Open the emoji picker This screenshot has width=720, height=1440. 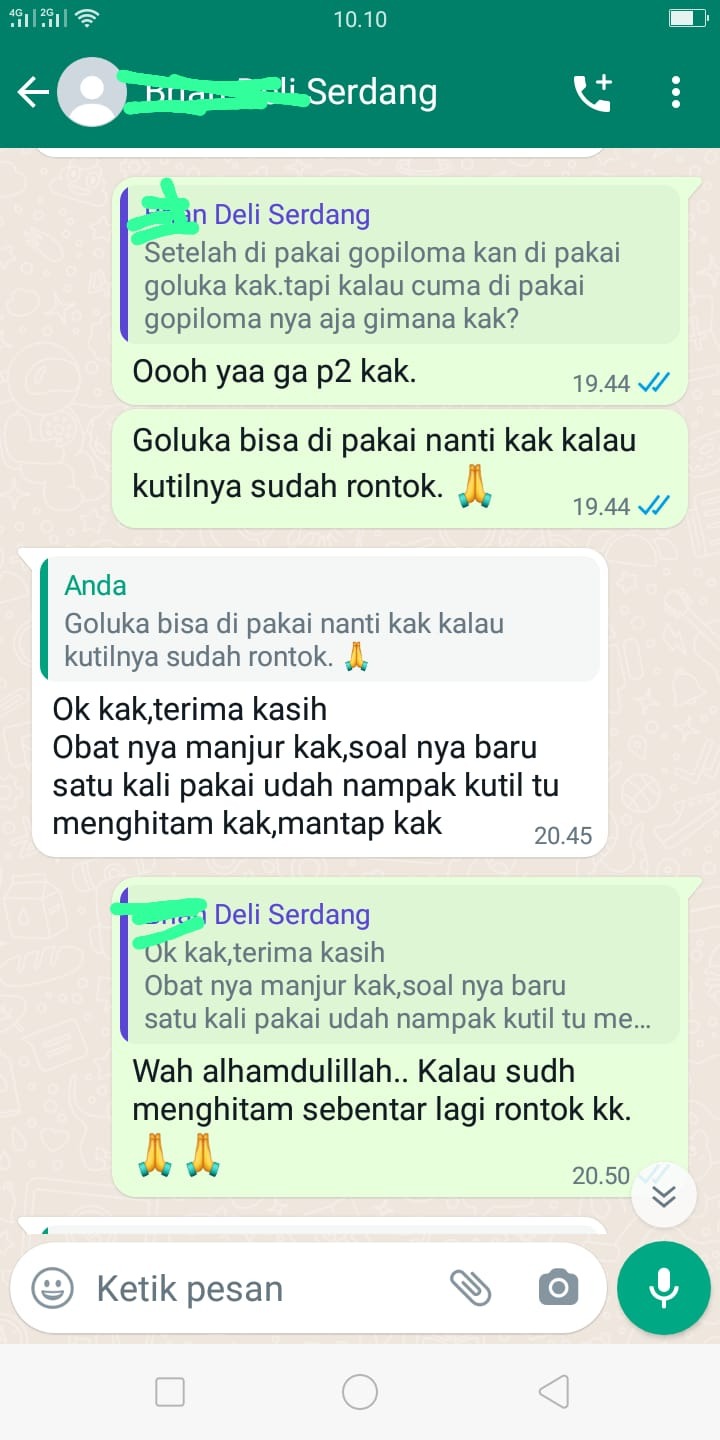click(52, 1288)
